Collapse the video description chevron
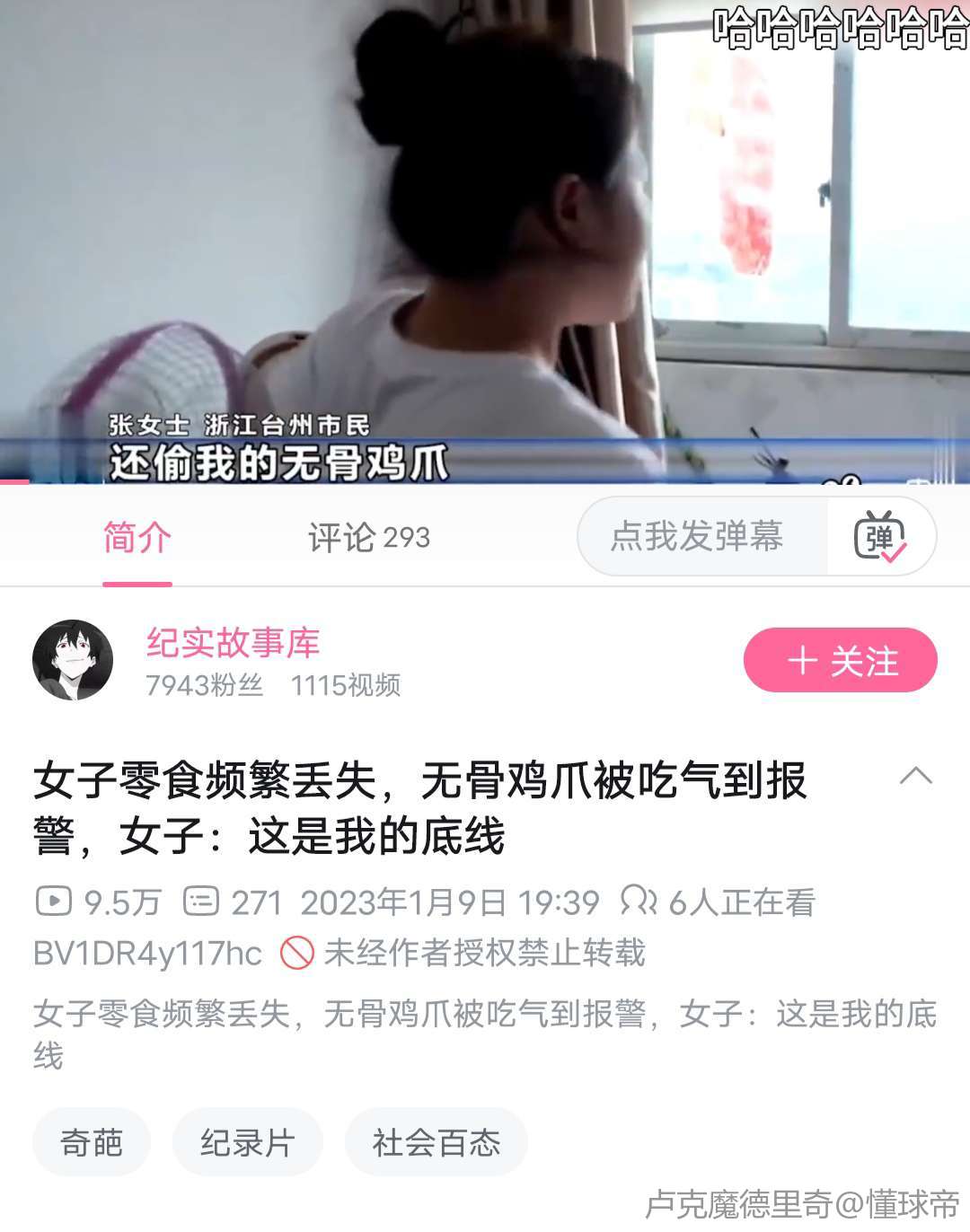The height and width of the screenshot is (1232, 970). (x=915, y=776)
